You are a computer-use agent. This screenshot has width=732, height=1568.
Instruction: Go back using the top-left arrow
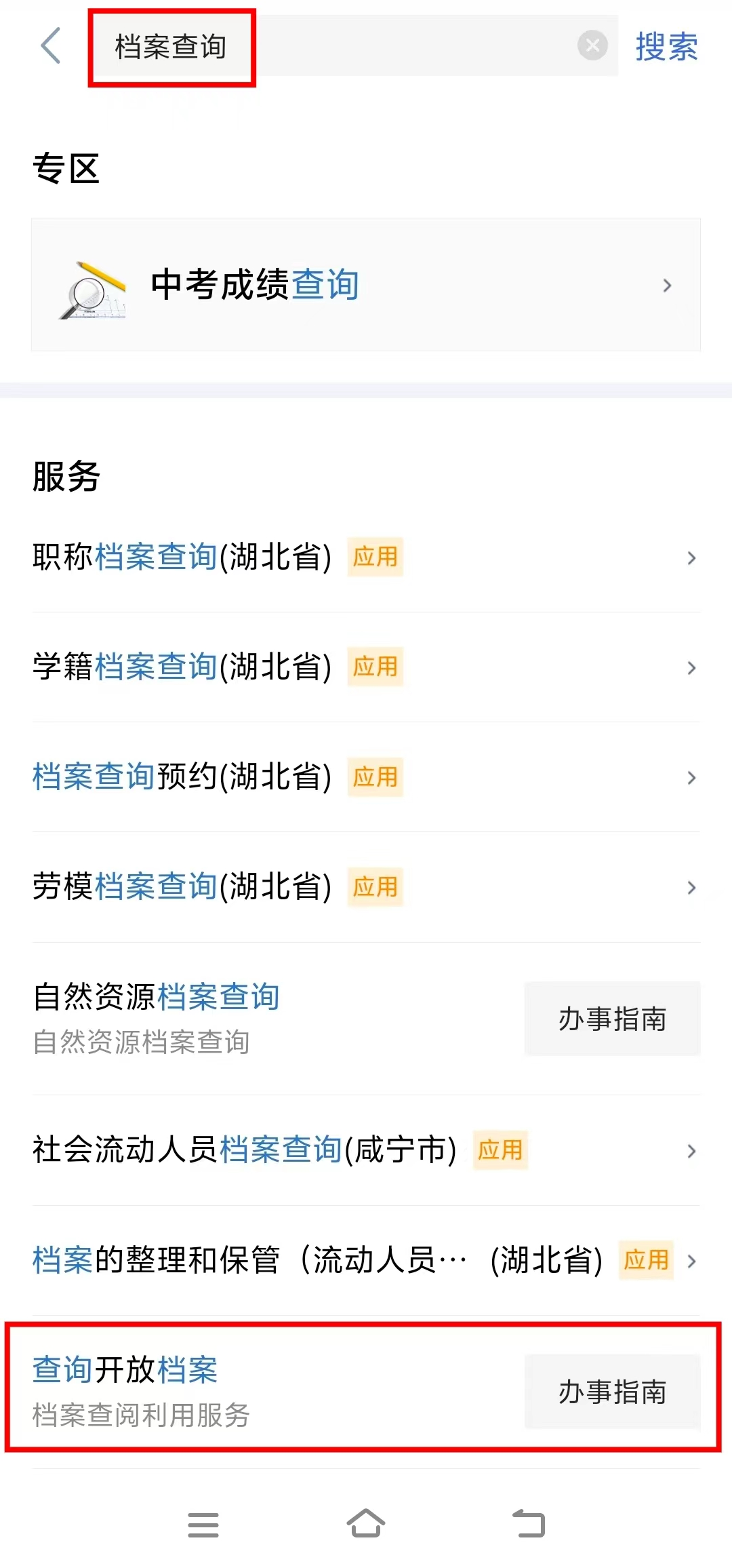pos(51,46)
